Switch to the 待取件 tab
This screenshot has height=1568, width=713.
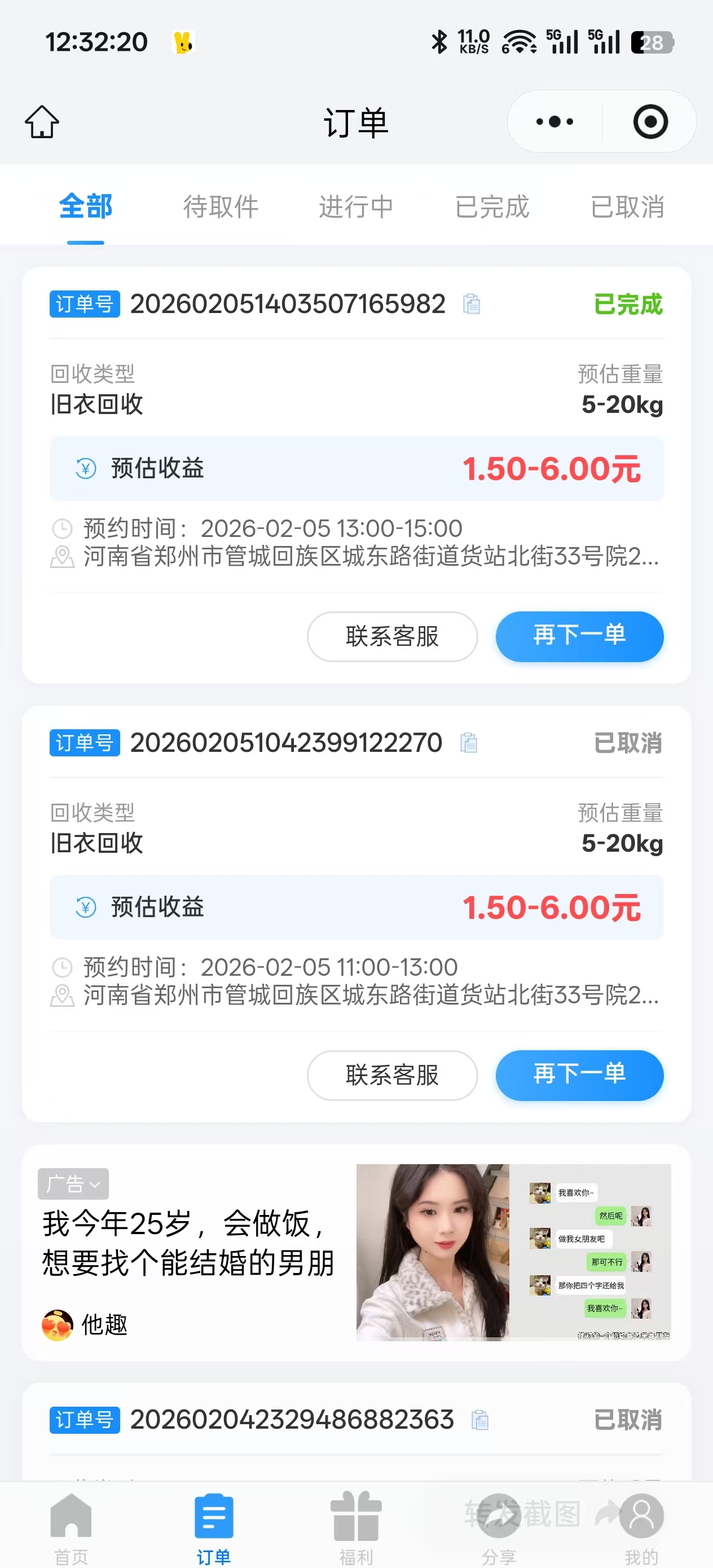[221, 207]
